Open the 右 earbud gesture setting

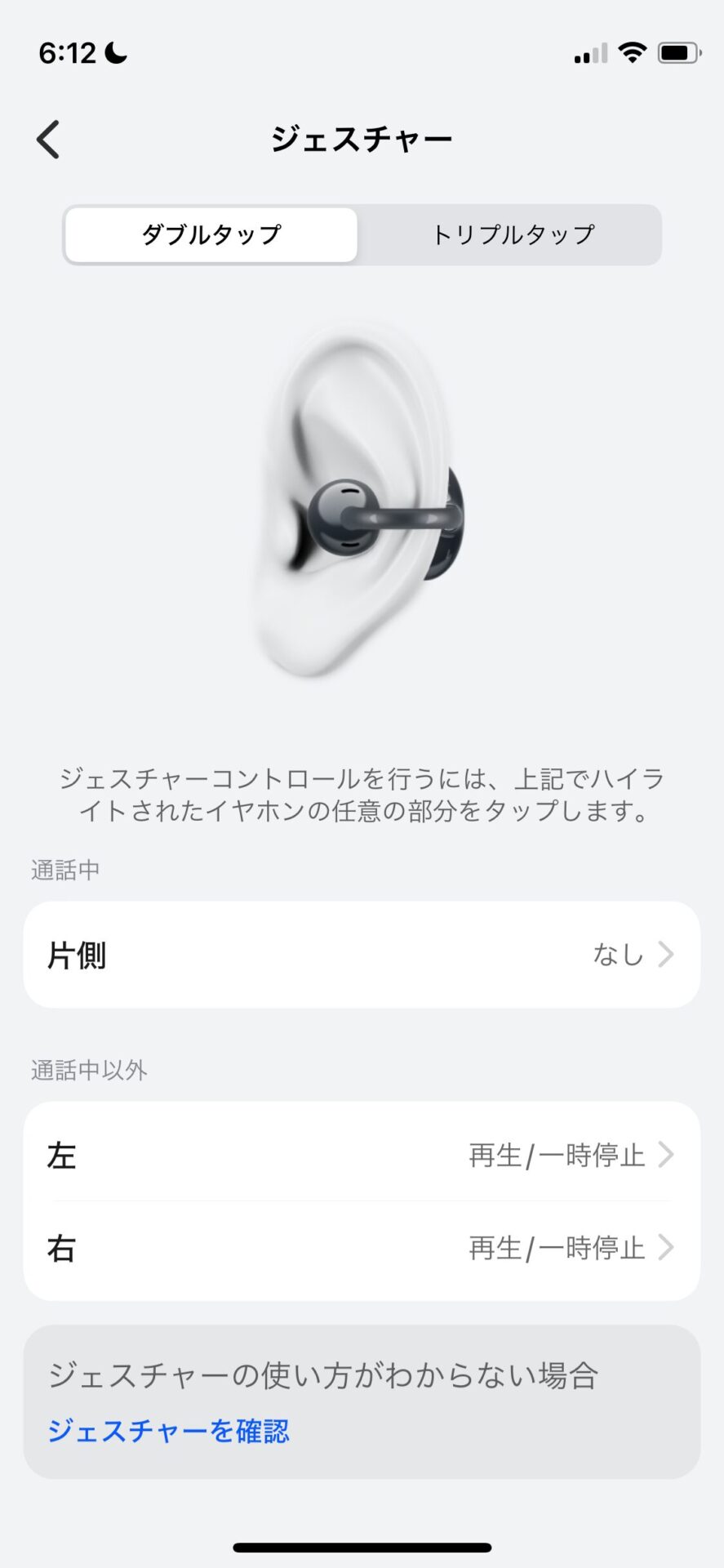click(x=362, y=1248)
